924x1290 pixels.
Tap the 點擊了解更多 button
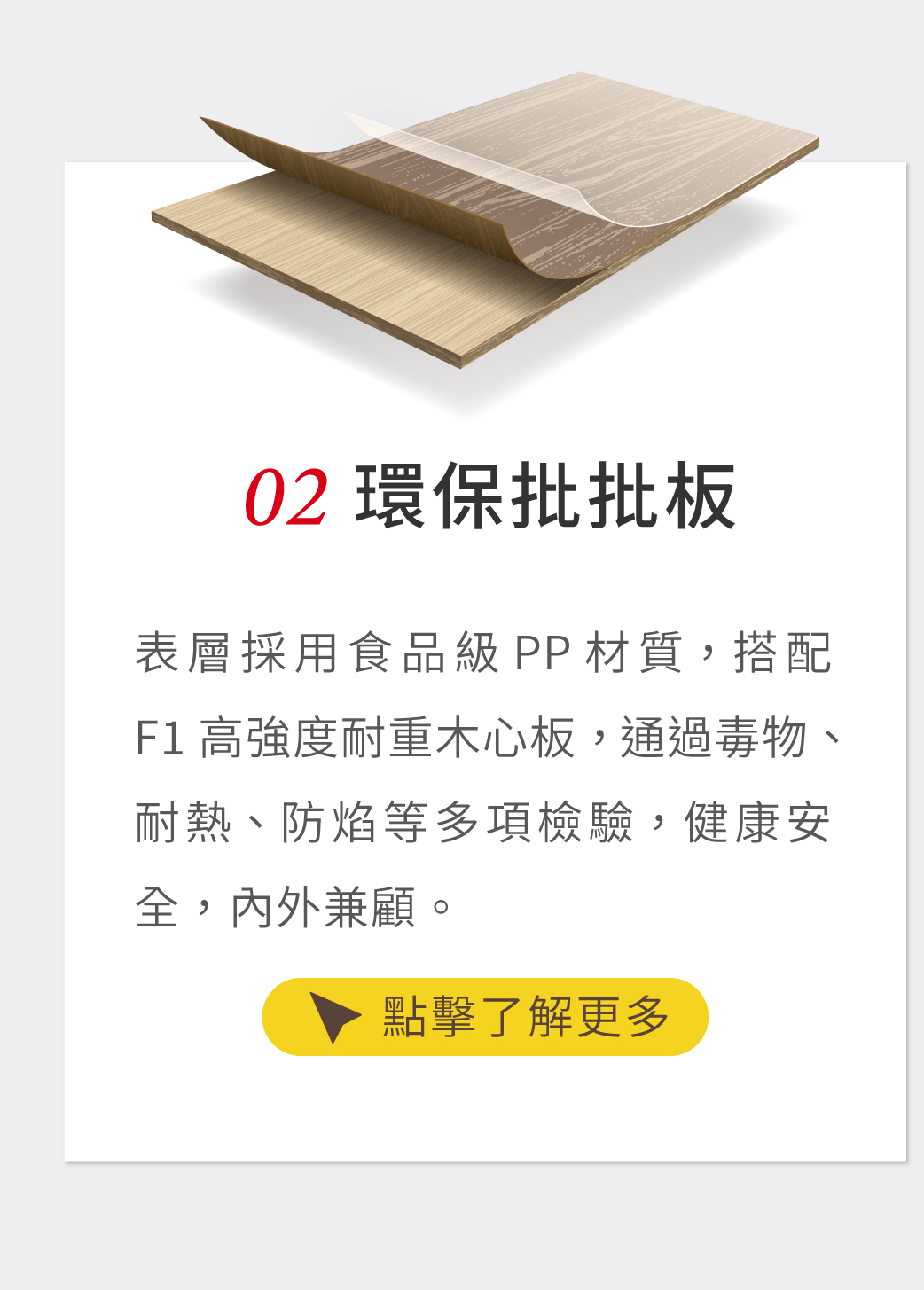tap(485, 1017)
